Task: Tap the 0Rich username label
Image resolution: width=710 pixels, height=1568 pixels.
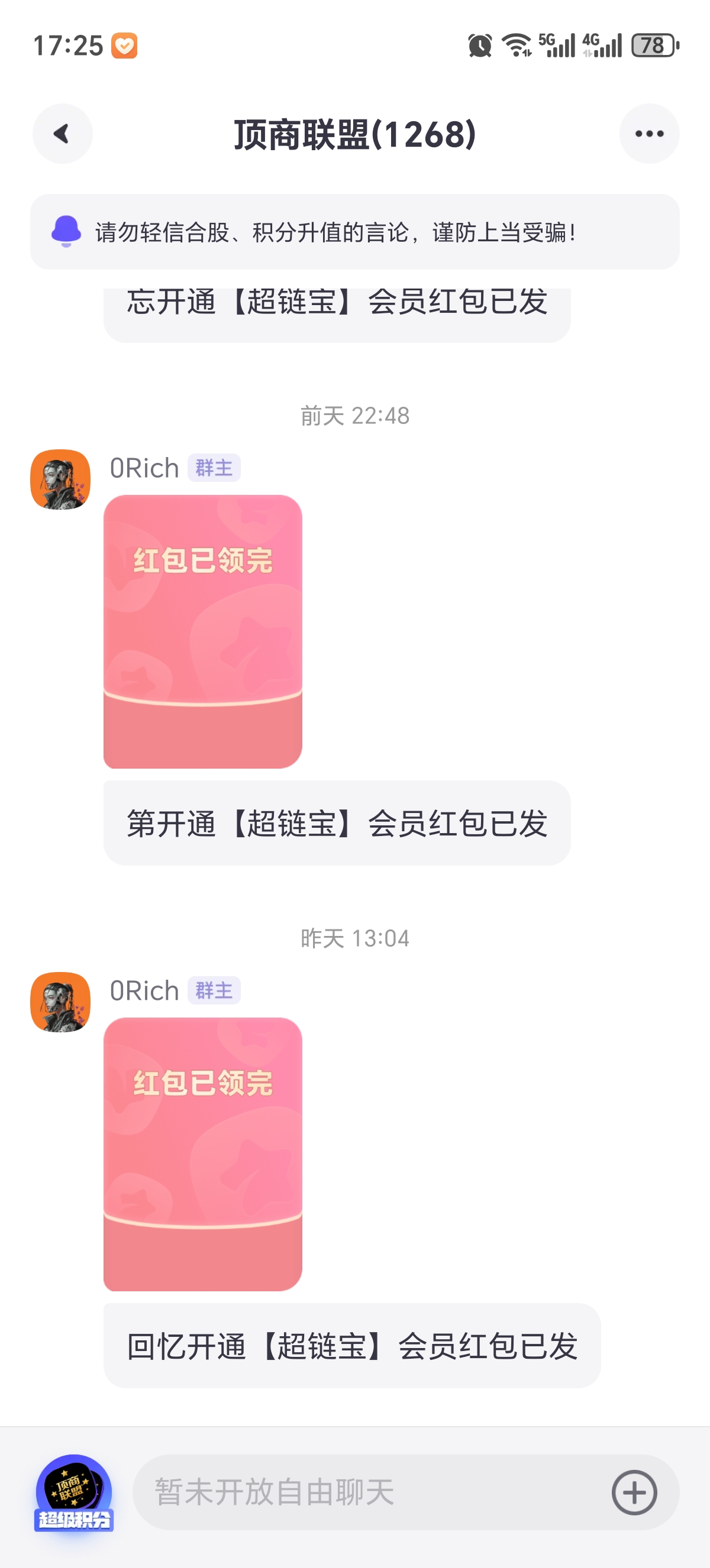Action: 146,468
